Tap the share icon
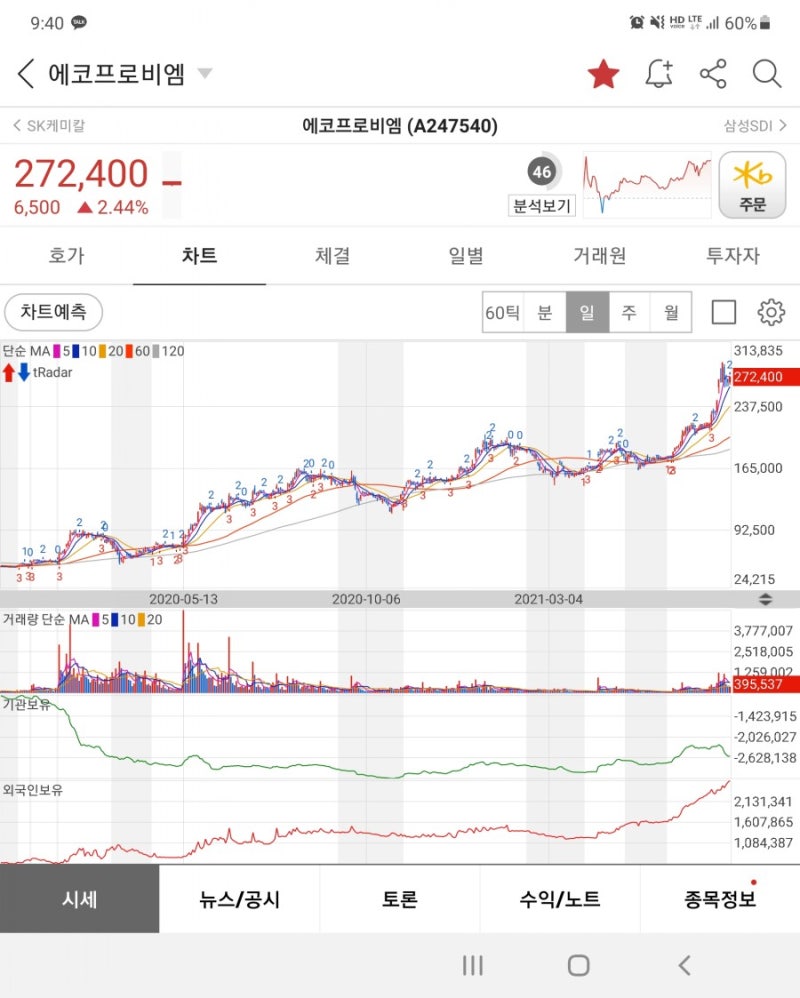The image size is (800, 998). click(713, 73)
